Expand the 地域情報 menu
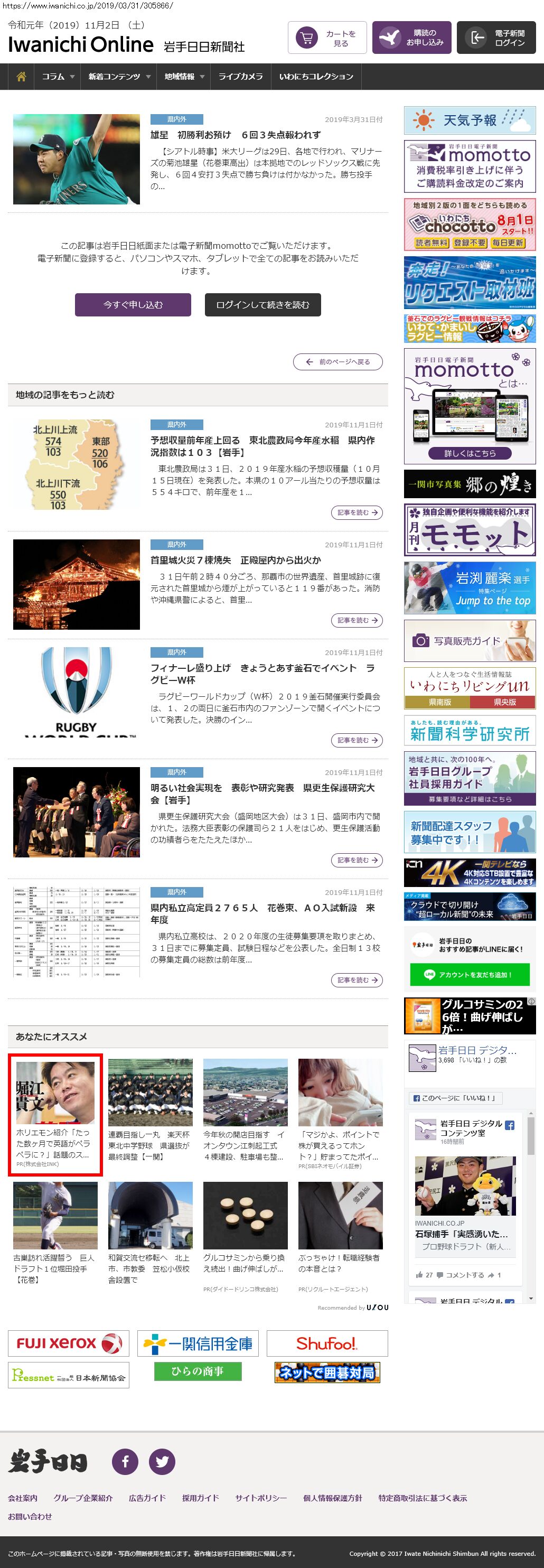 [x=184, y=77]
